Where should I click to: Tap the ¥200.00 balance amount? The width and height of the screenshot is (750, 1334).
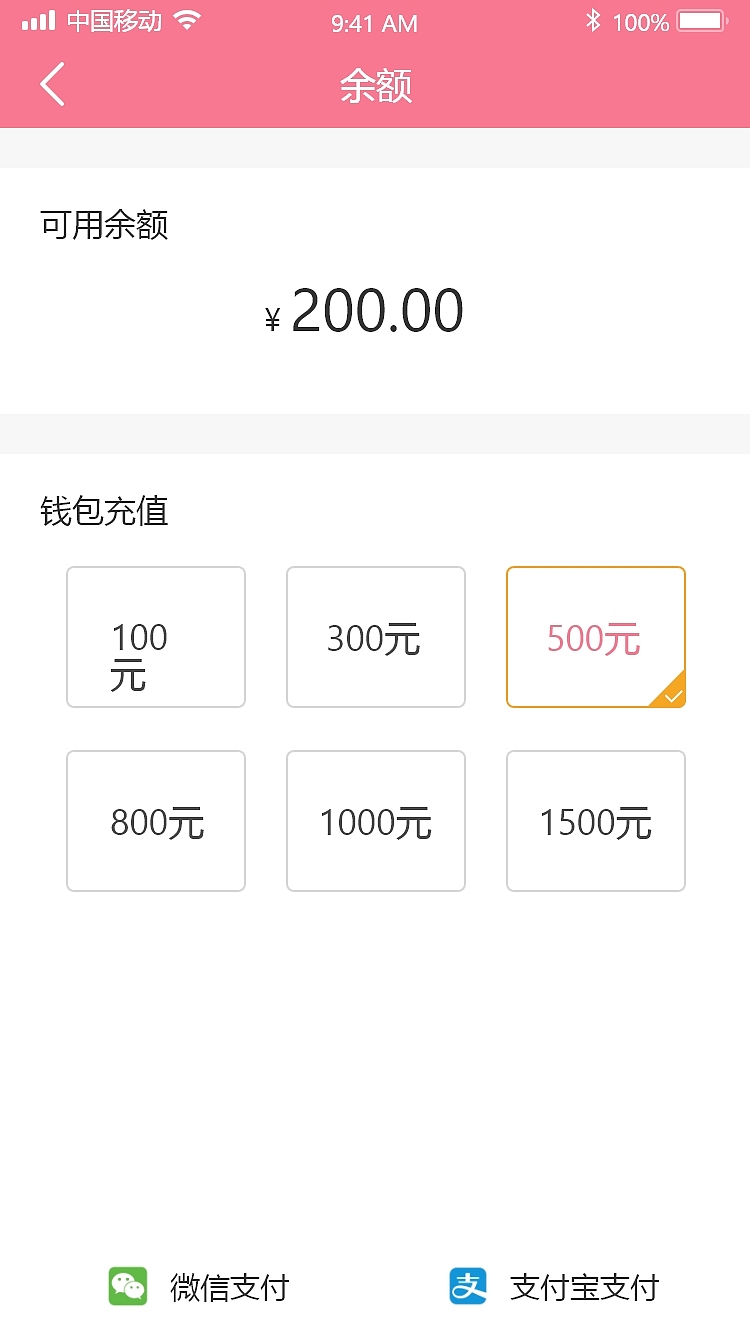[x=362, y=310]
